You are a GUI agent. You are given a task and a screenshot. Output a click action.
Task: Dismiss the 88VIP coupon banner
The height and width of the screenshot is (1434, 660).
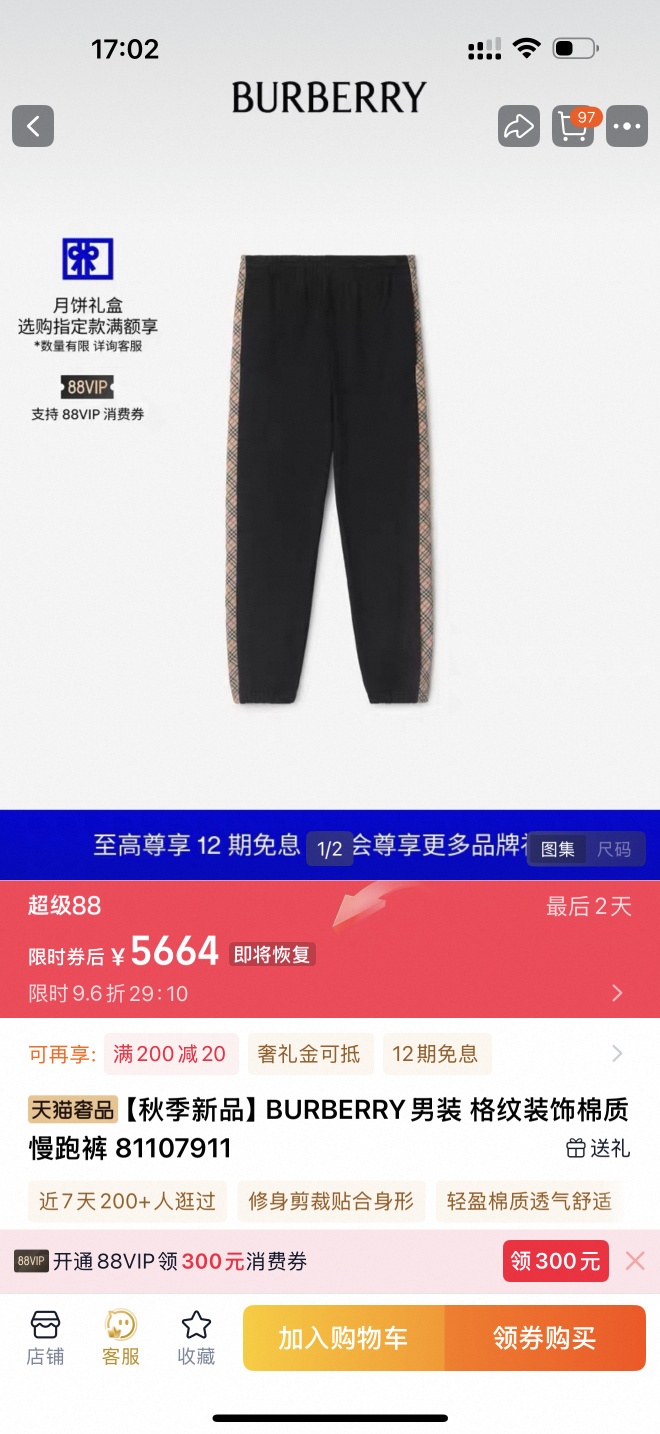(x=635, y=1261)
